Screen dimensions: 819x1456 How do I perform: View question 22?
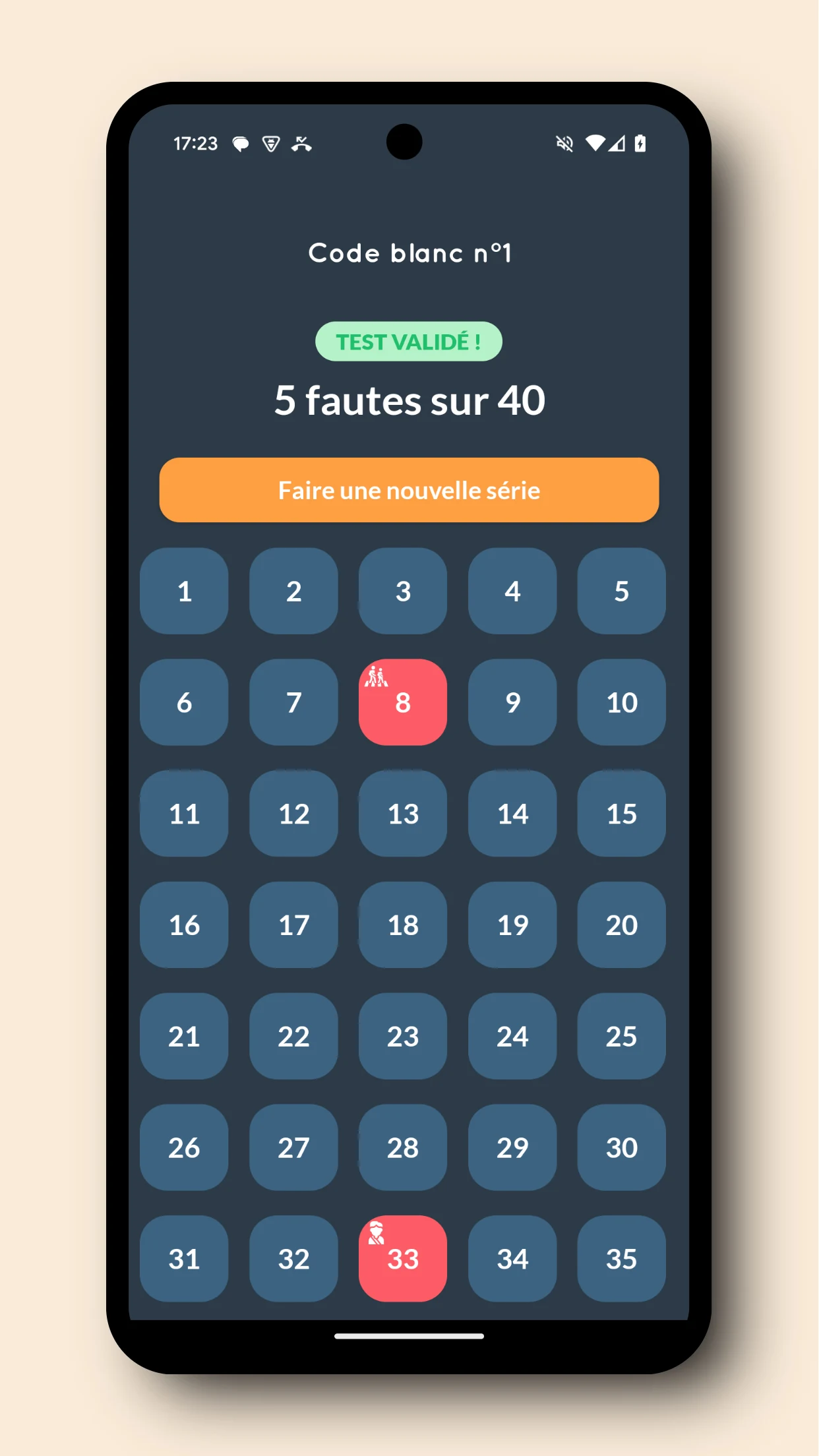[293, 1037]
